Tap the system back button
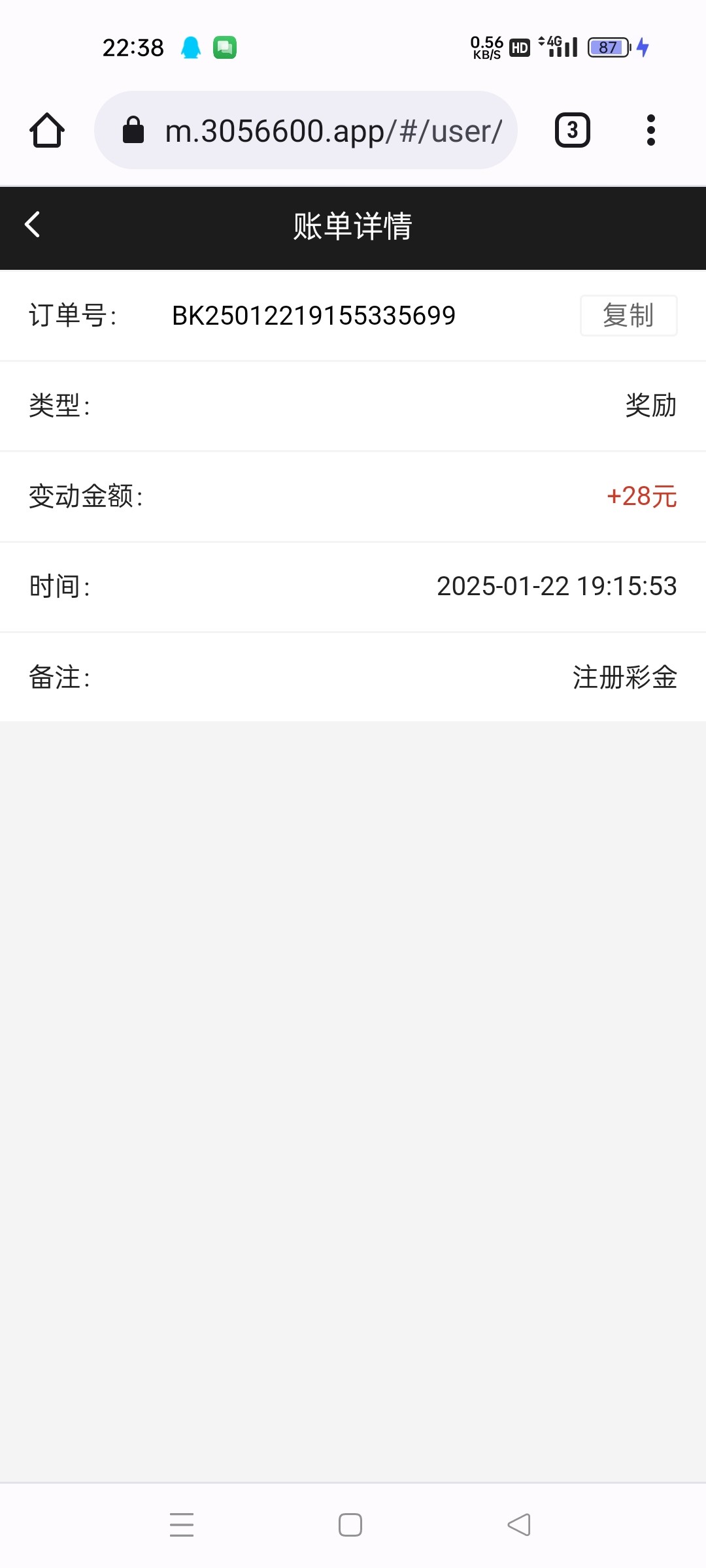The image size is (706, 1568). (519, 1525)
